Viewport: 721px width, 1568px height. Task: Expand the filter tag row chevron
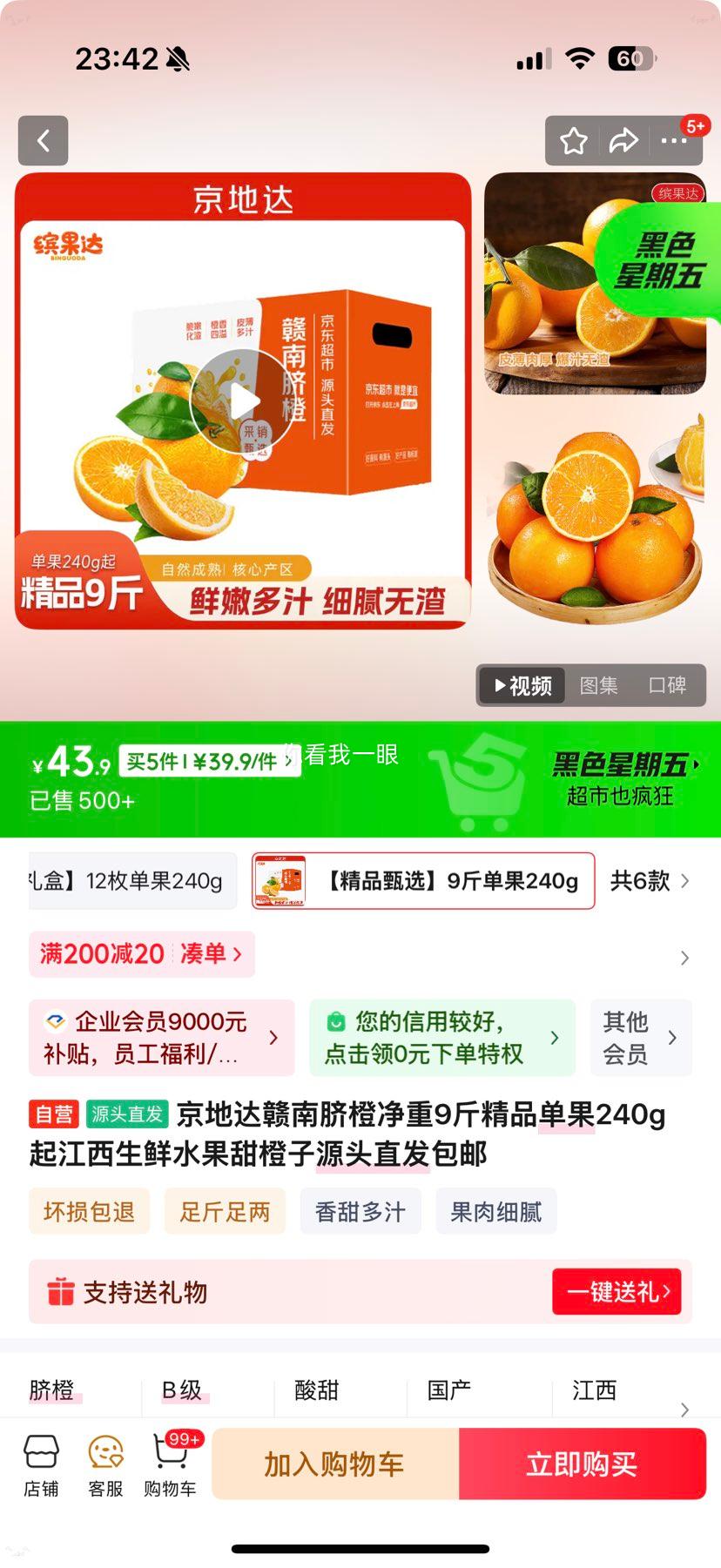coord(684,1408)
